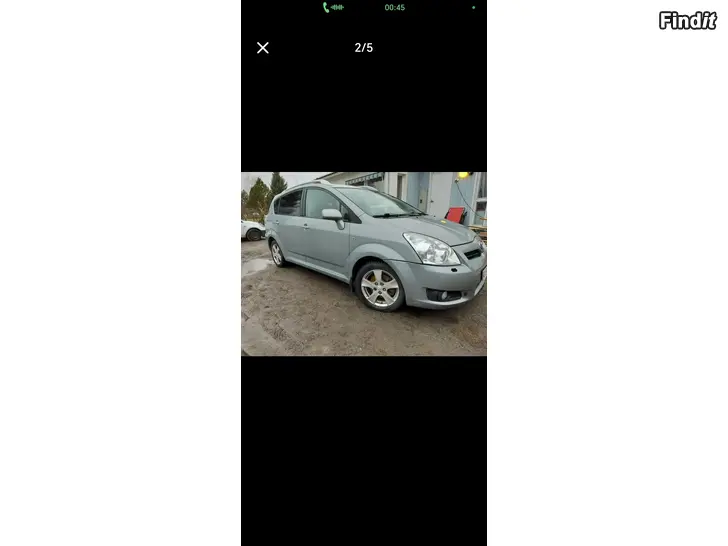Return to the ongoing call indicator

(333, 8)
